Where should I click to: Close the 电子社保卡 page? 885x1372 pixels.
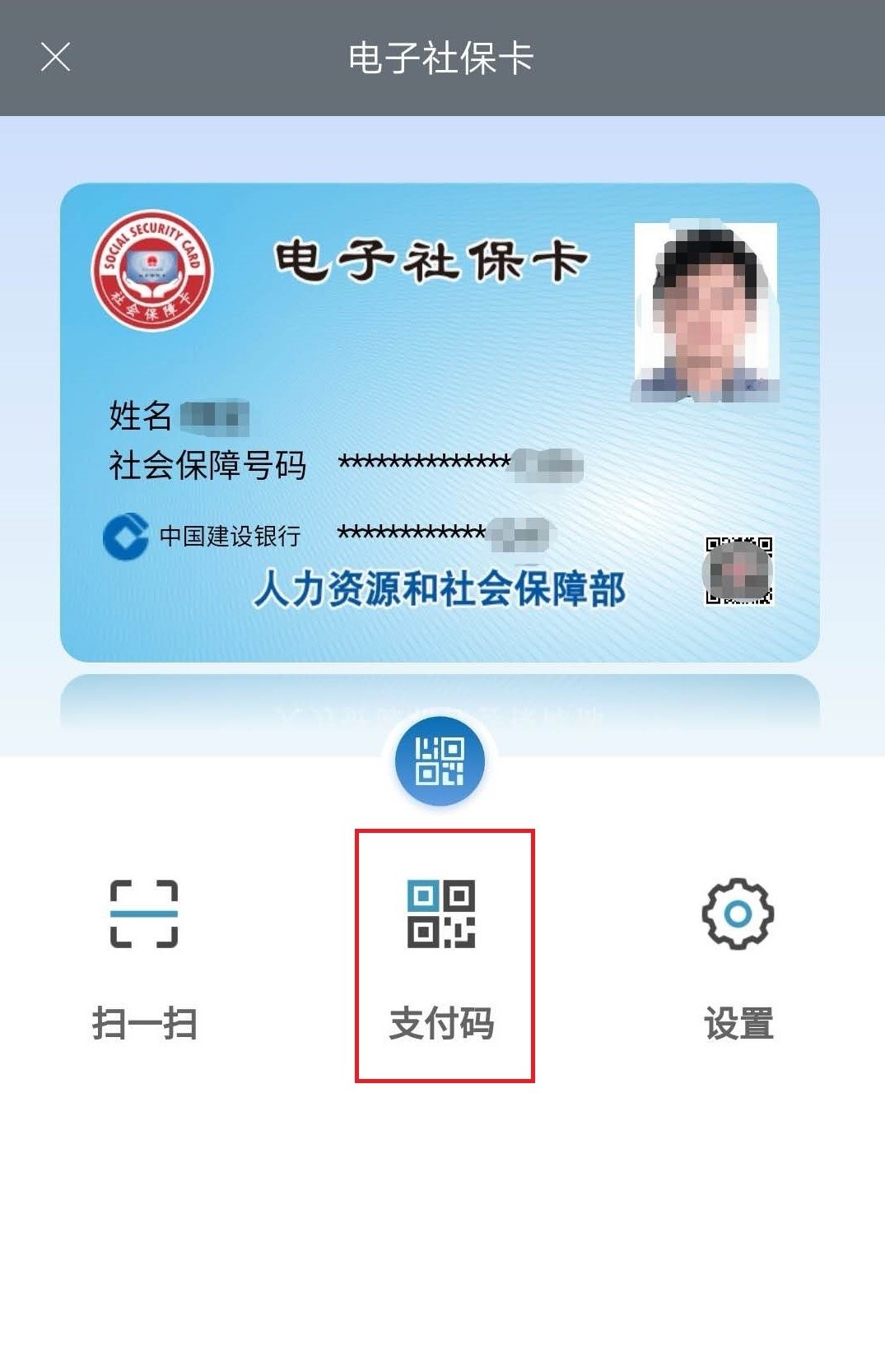55,58
